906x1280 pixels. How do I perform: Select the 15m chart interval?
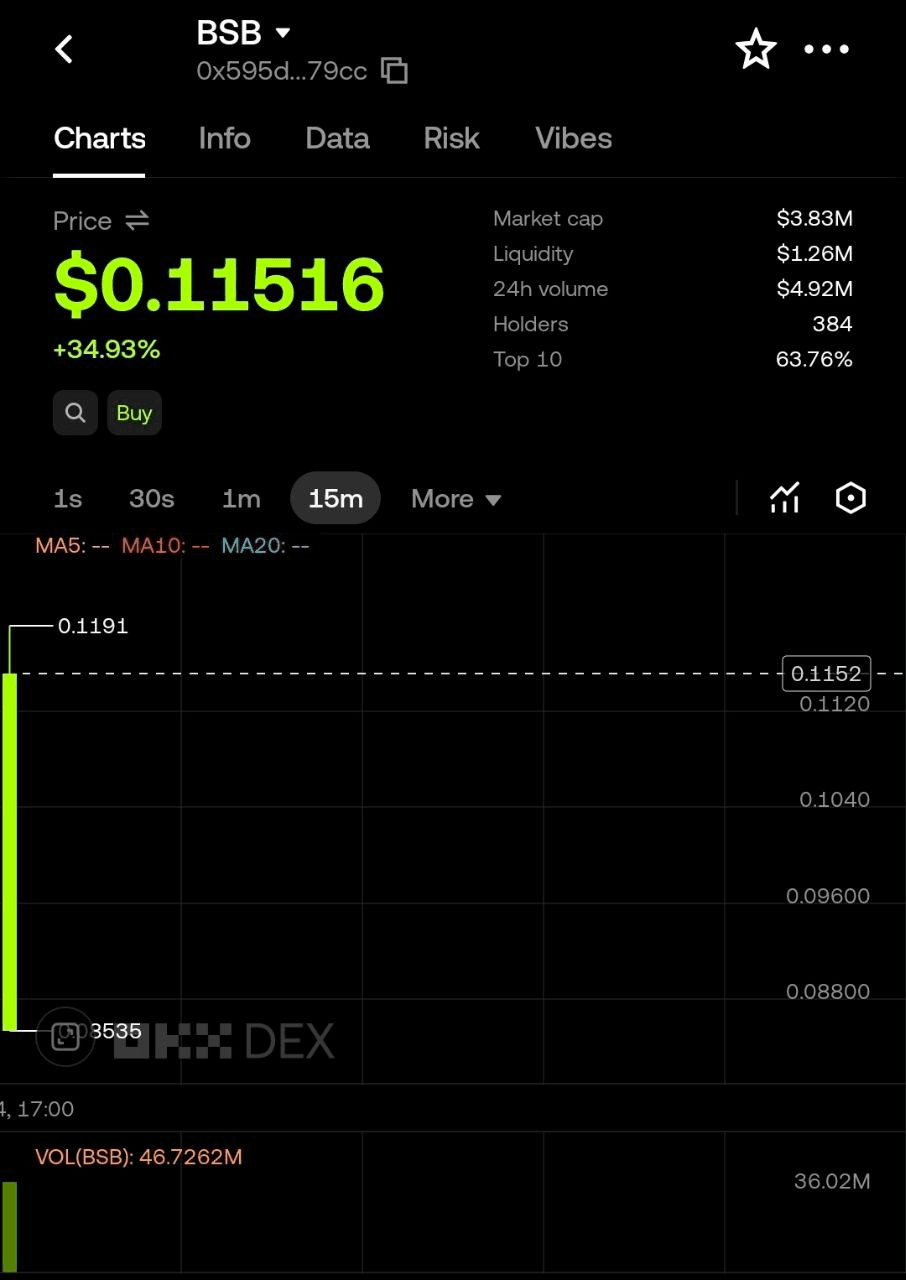pos(335,498)
